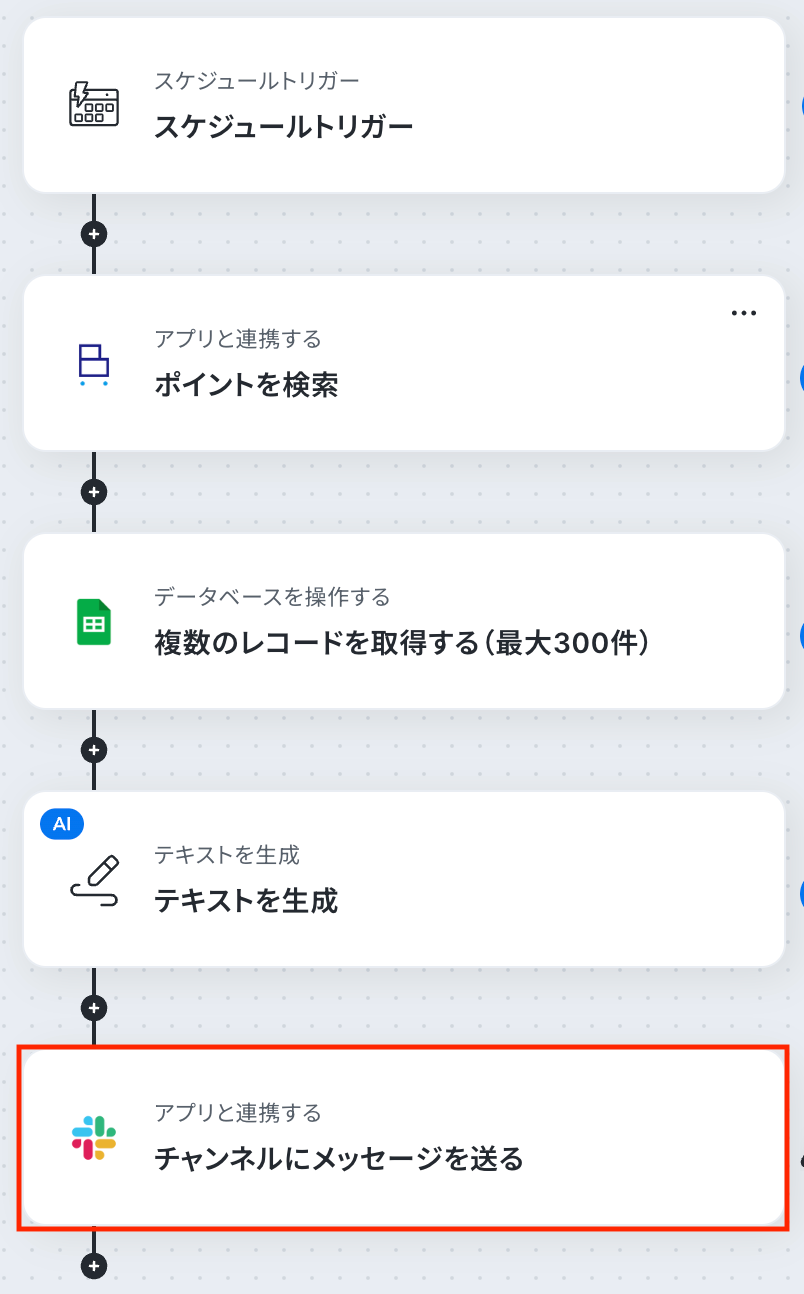Add a step below テキストを生成 with plus
The height and width of the screenshot is (1294, 804).
tap(94, 1008)
